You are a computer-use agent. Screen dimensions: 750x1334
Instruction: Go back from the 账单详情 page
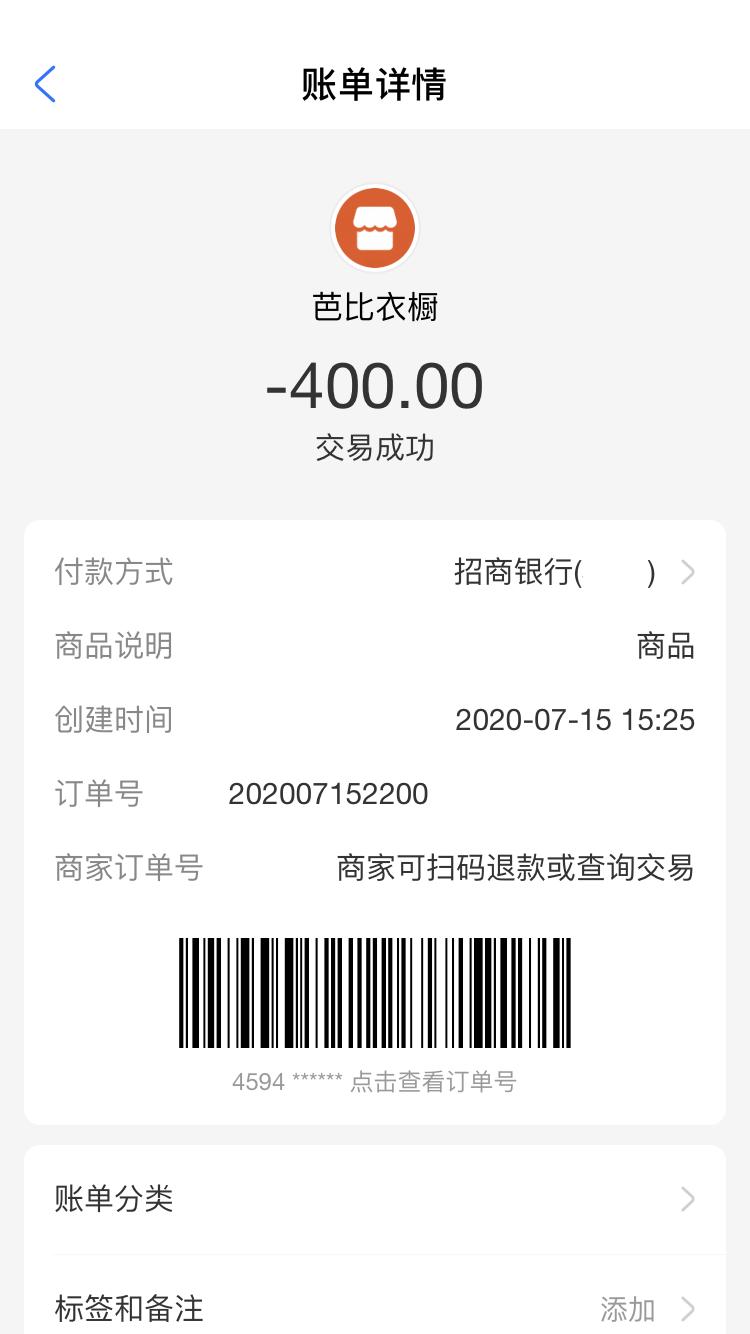45,85
